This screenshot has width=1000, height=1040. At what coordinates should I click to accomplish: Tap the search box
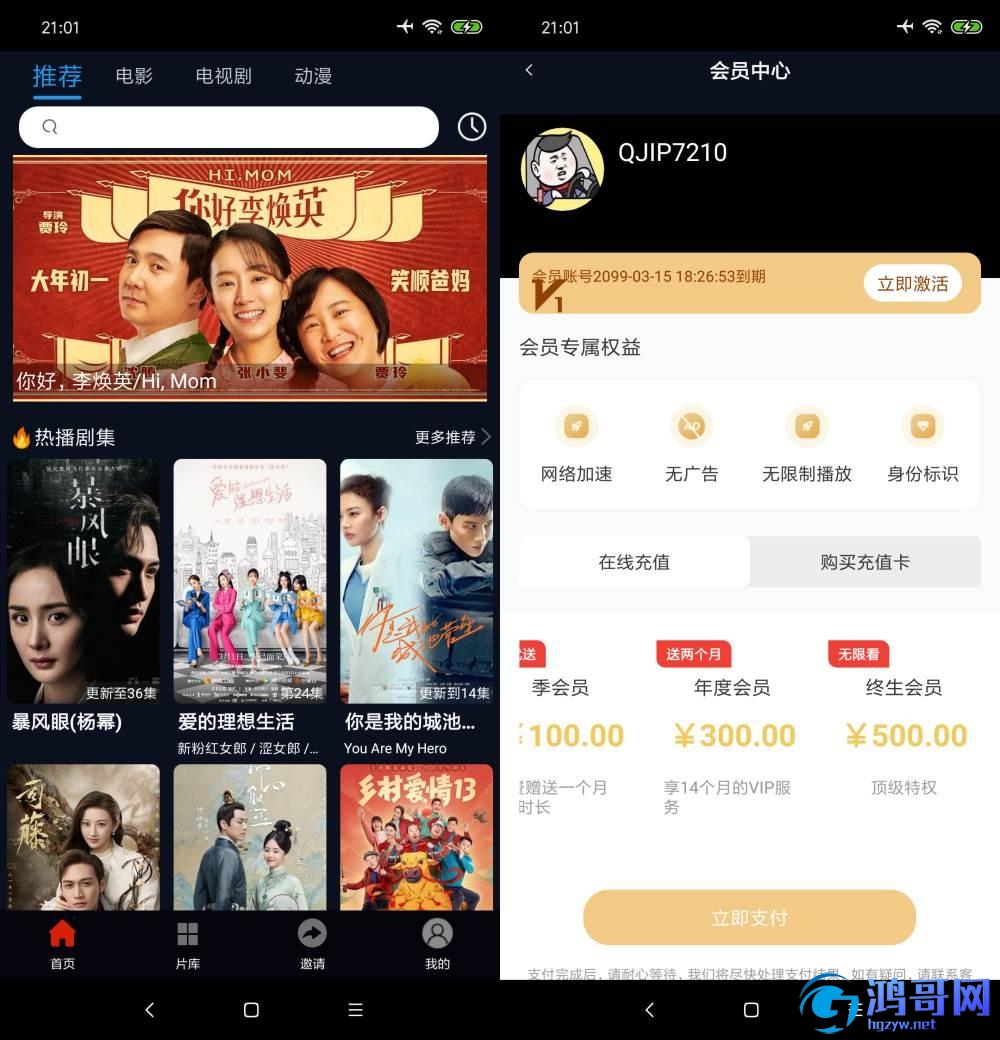point(228,127)
